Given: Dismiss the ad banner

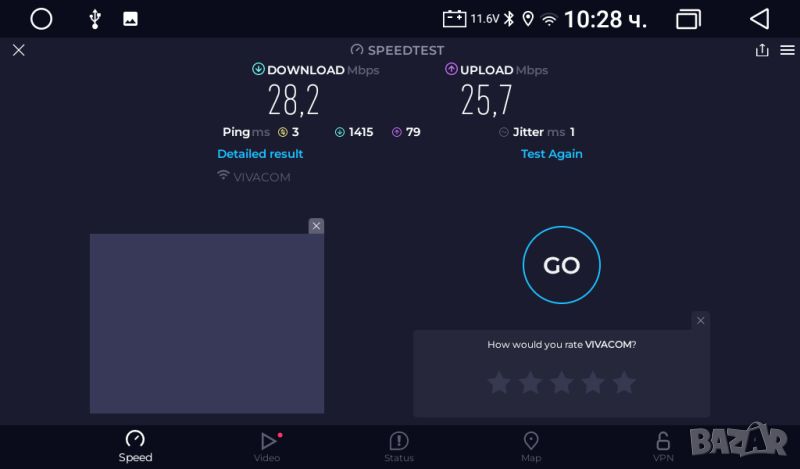Looking at the screenshot, I should pyautogui.click(x=316, y=226).
